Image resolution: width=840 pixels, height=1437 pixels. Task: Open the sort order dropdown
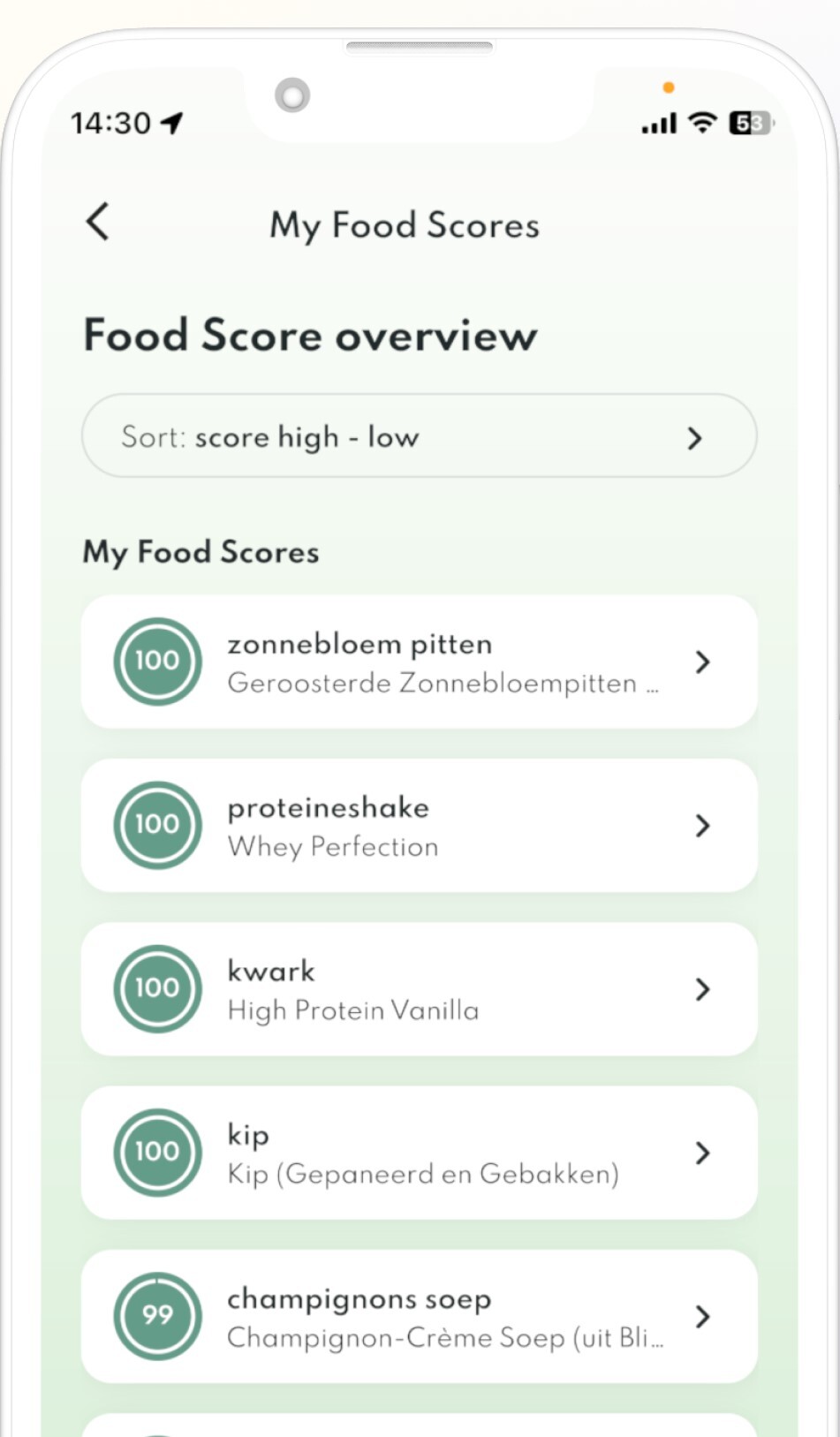point(419,436)
